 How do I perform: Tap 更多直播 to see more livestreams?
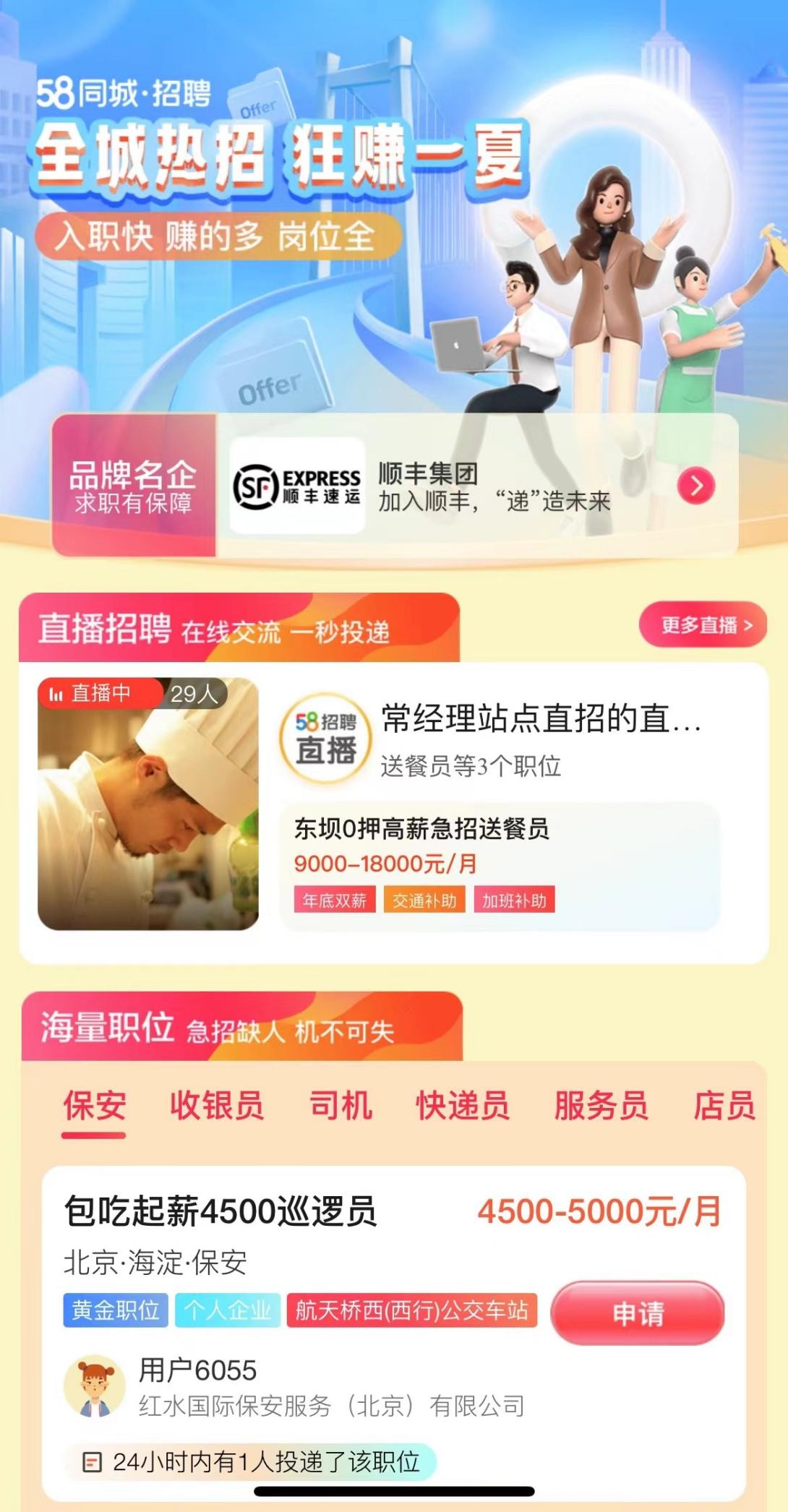(703, 624)
